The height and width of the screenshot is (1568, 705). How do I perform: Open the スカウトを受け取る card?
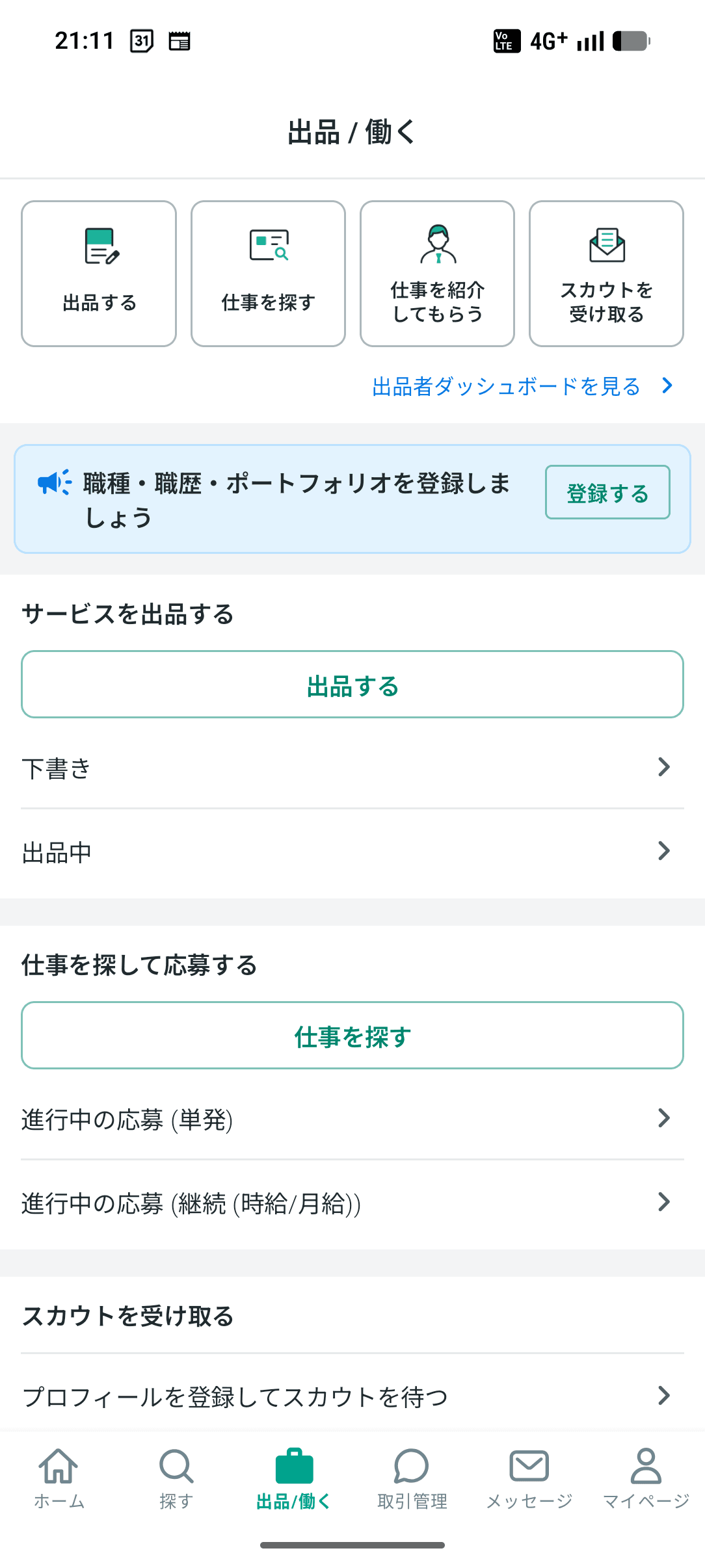(606, 274)
